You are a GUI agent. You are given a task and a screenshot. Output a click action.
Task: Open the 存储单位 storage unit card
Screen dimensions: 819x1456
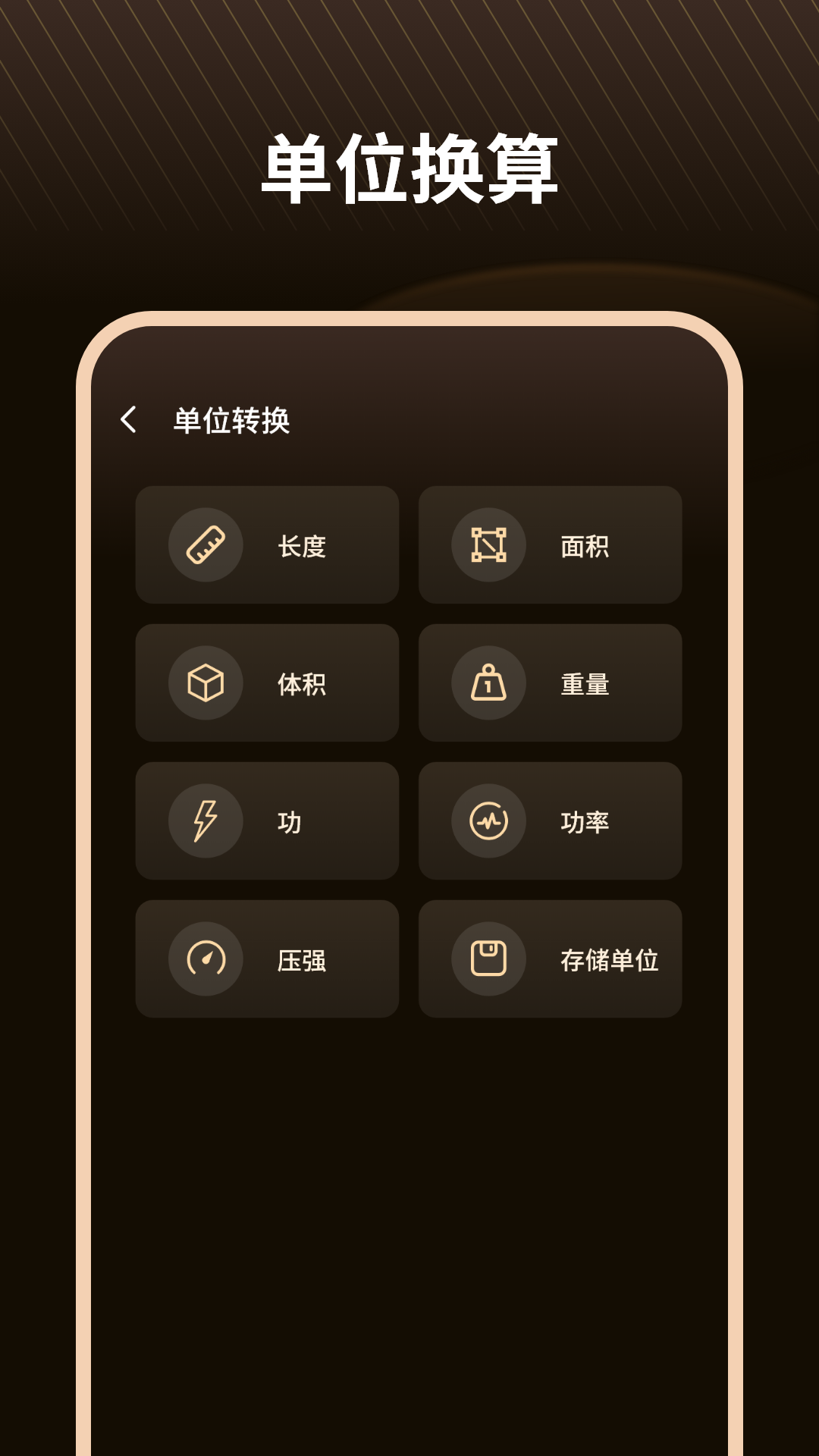551,959
